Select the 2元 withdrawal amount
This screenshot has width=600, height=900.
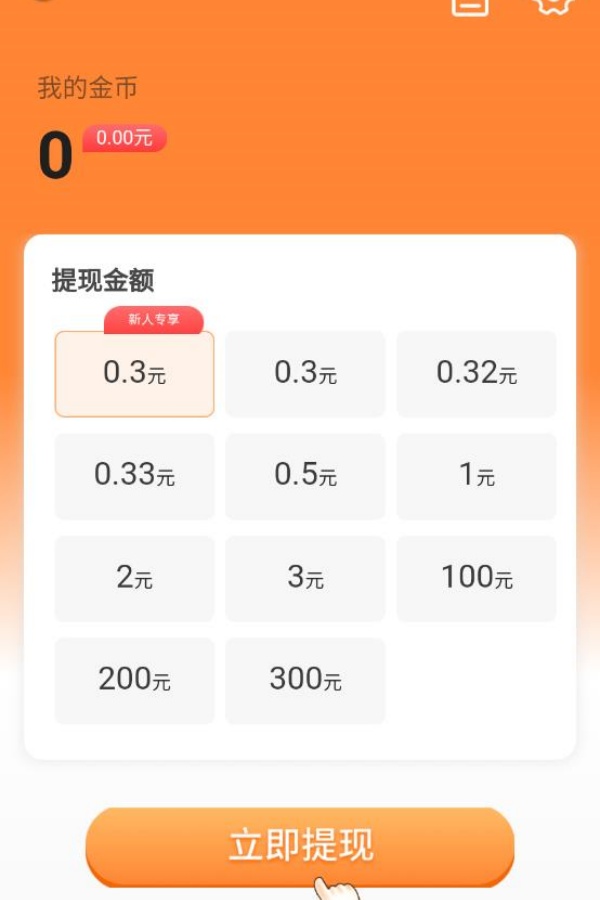click(134, 578)
